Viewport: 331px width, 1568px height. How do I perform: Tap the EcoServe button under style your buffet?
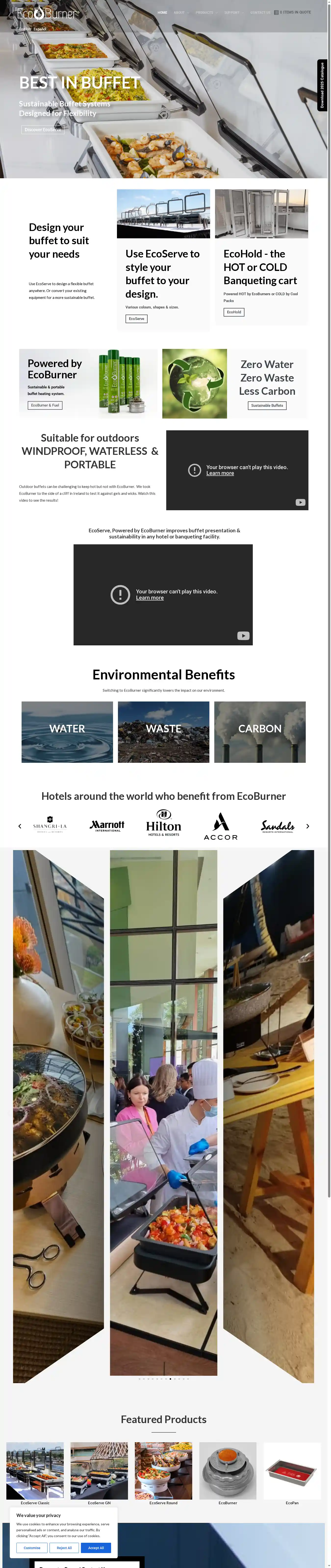tap(136, 318)
